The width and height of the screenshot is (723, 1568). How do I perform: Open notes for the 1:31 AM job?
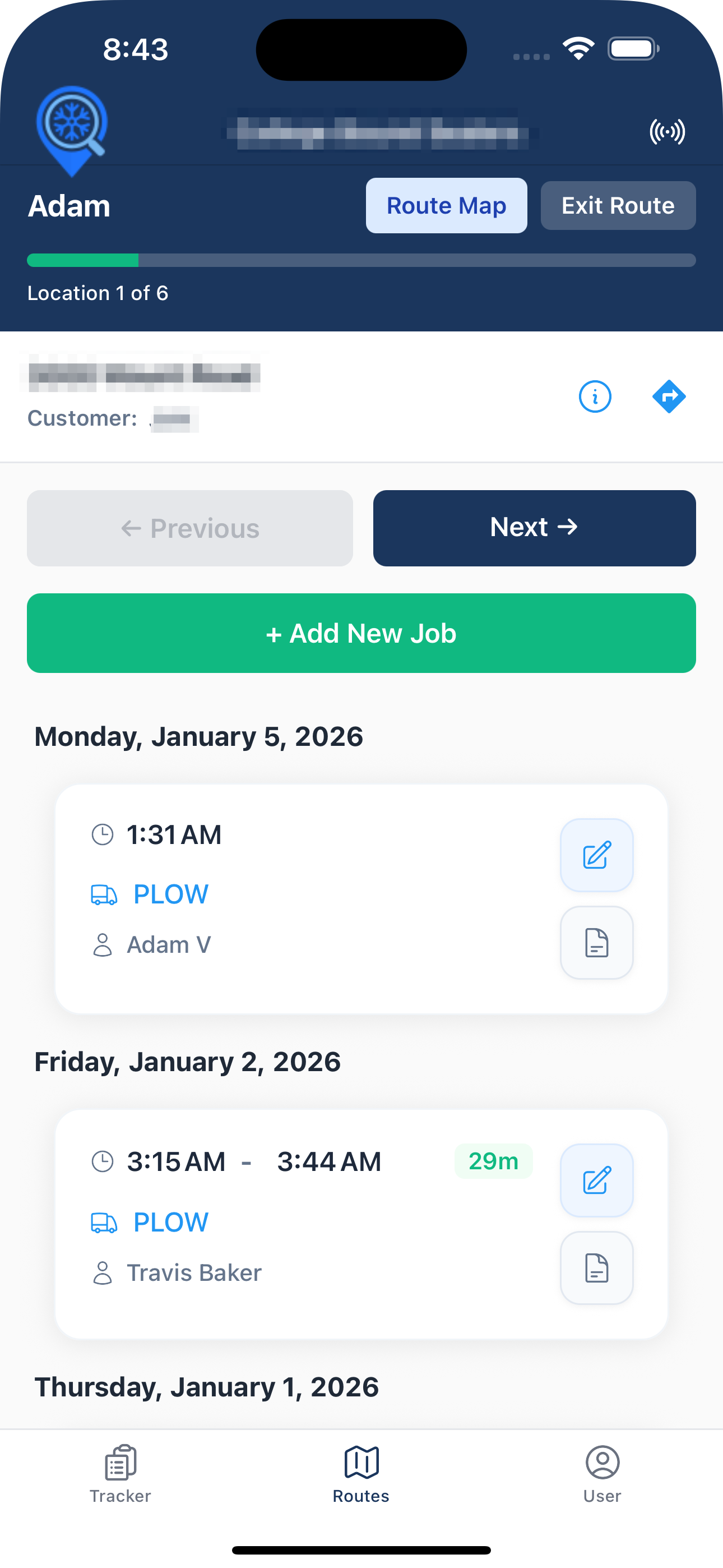coord(596,943)
